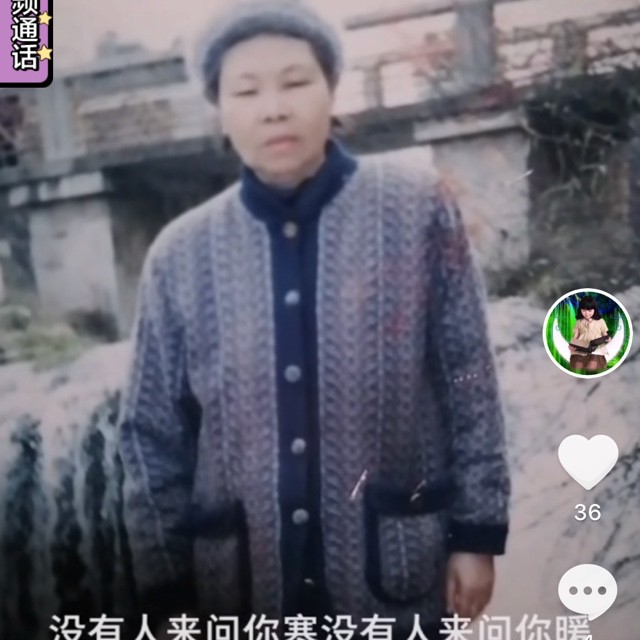Like this video with the heart icon
The width and height of the screenshot is (640, 640).
pos(587,461)
